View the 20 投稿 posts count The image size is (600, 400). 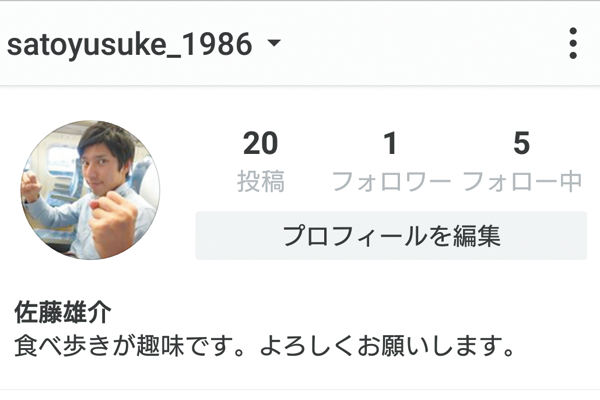[x=260, y=161]
